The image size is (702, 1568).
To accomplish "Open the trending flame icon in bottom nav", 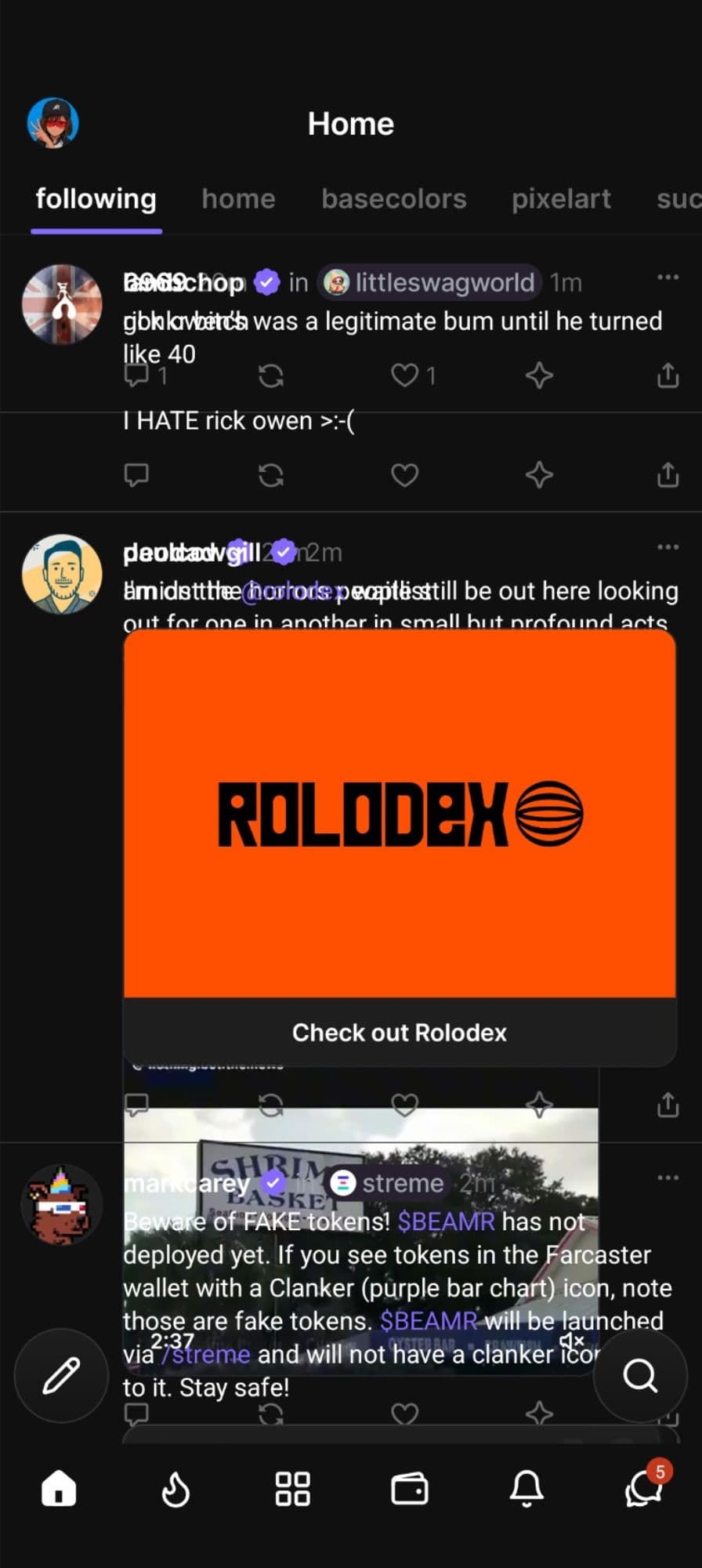I will pyautogui.click(x=176, y=1489).
